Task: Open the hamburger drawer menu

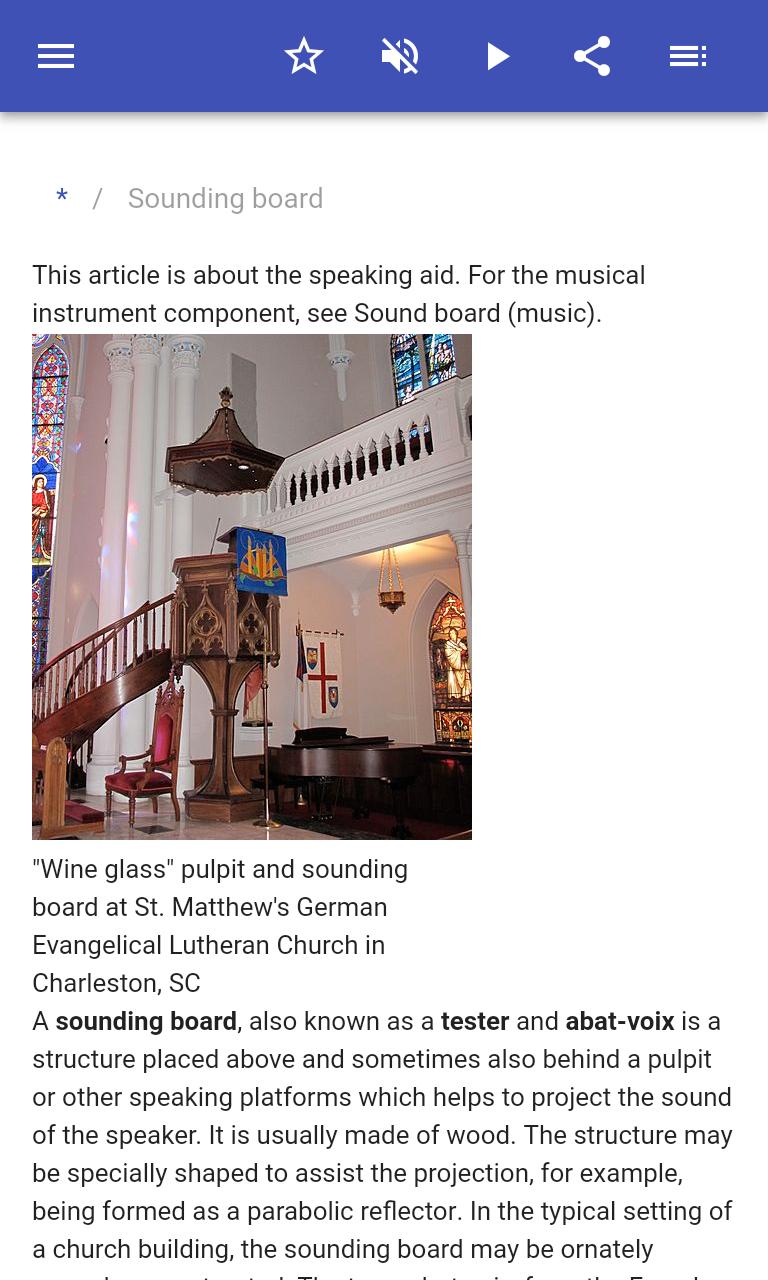Action: (56, 56)
